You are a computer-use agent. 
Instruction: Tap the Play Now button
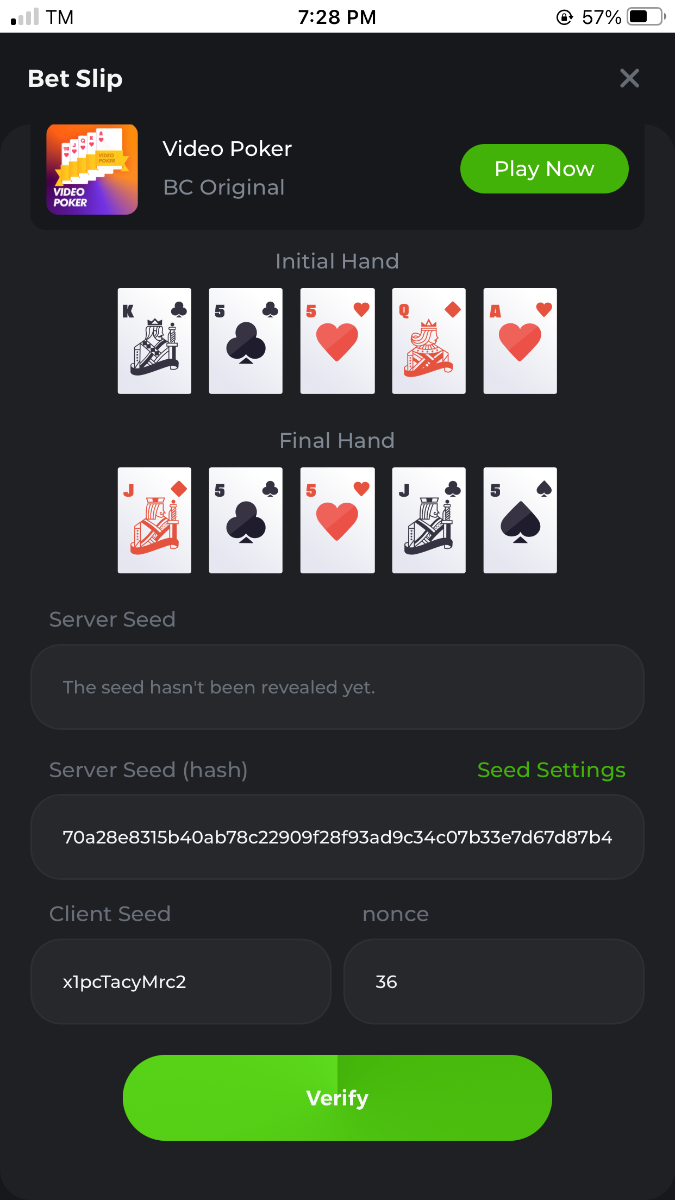[x=544, y=169]
